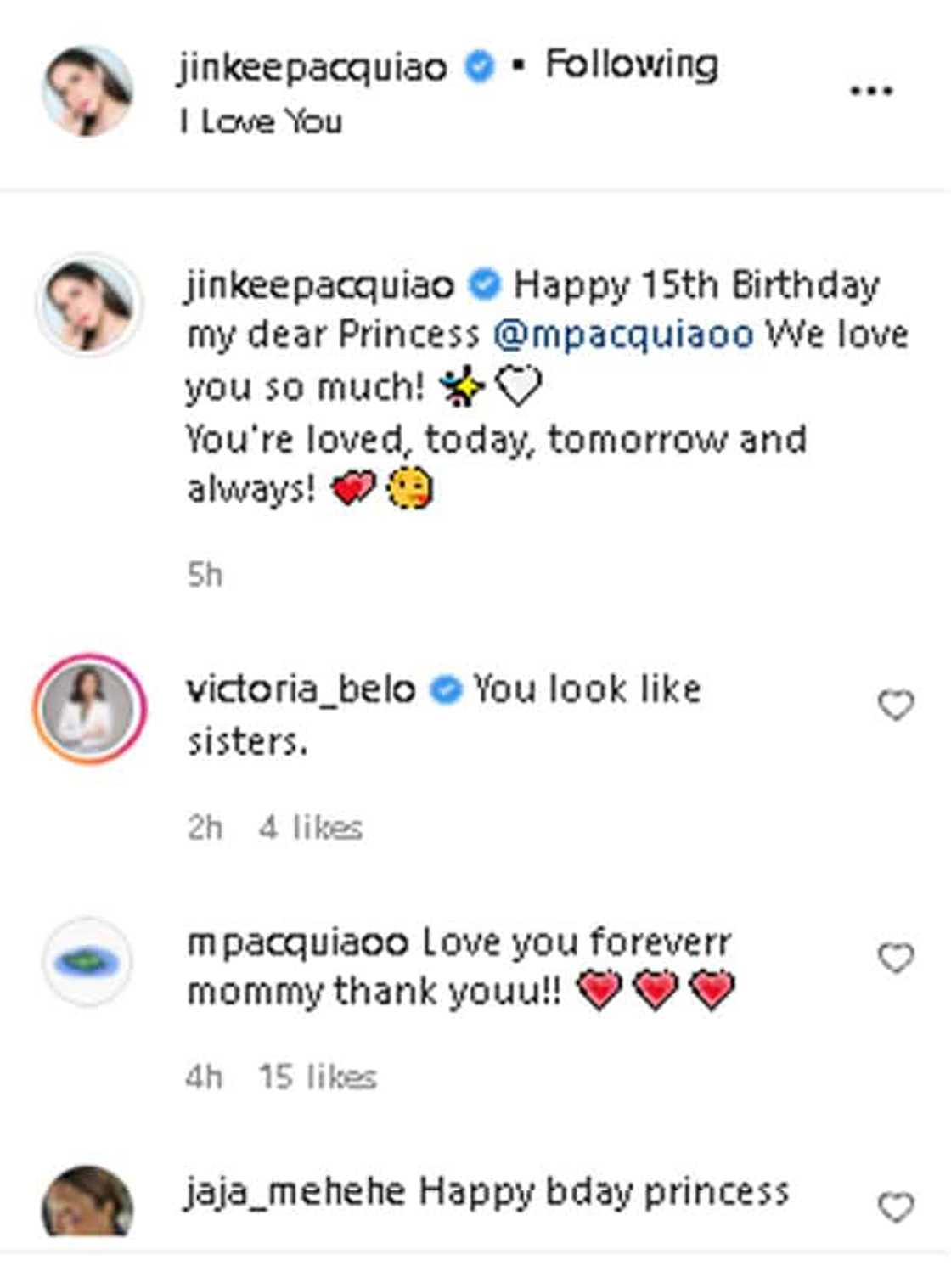Open the three-dot overflow menu
The image size is (951, 1288).
click(871, 91)
